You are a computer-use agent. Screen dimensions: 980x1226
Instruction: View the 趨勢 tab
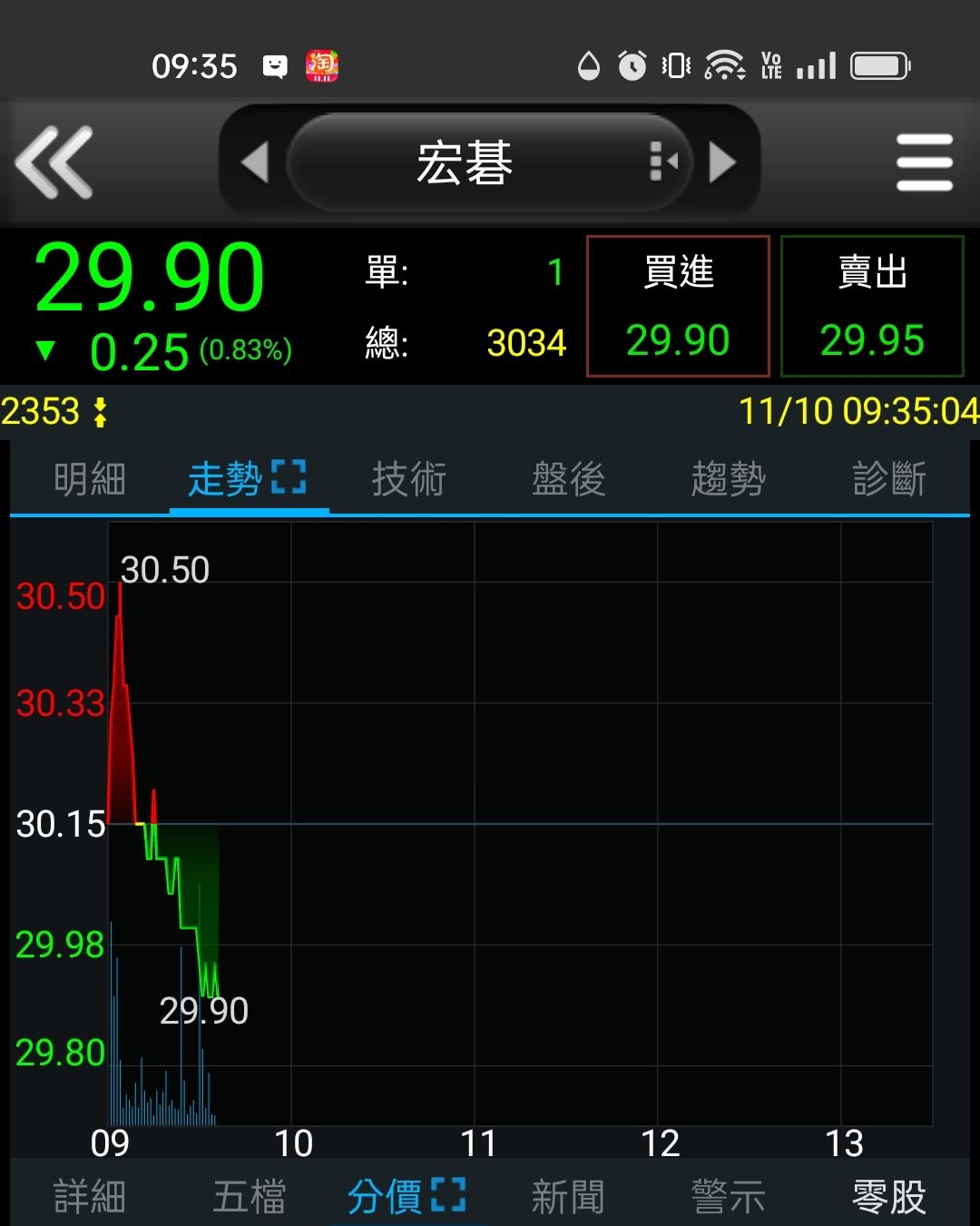(728, 479)
